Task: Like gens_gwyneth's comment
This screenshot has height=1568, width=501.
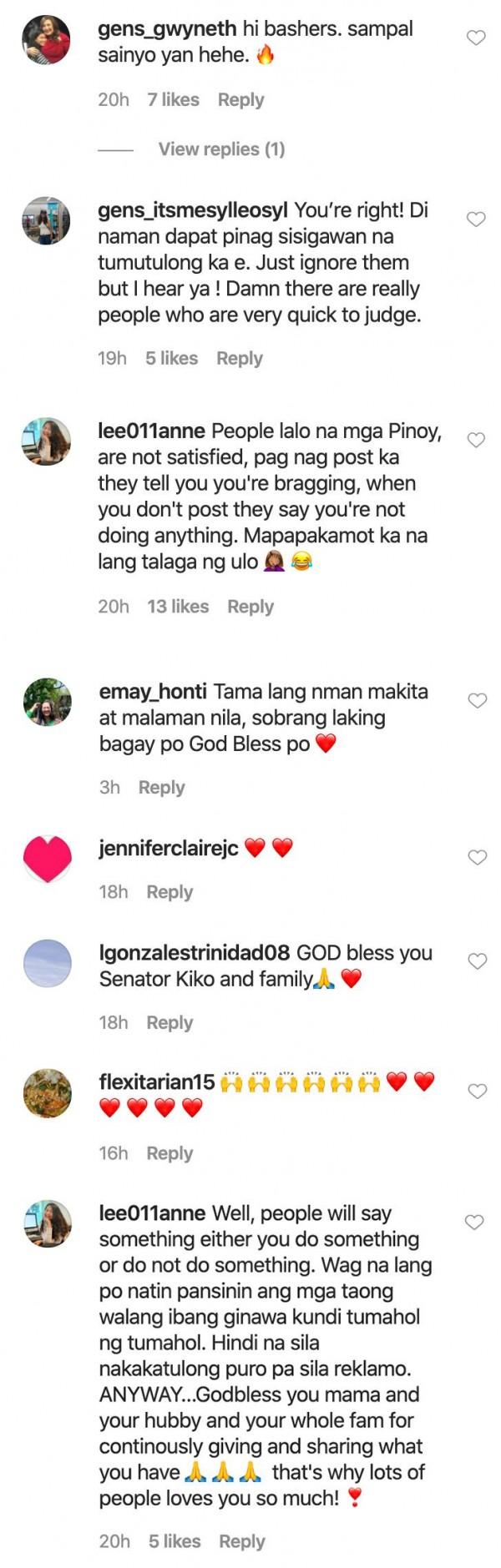Action: pos(476,38)
